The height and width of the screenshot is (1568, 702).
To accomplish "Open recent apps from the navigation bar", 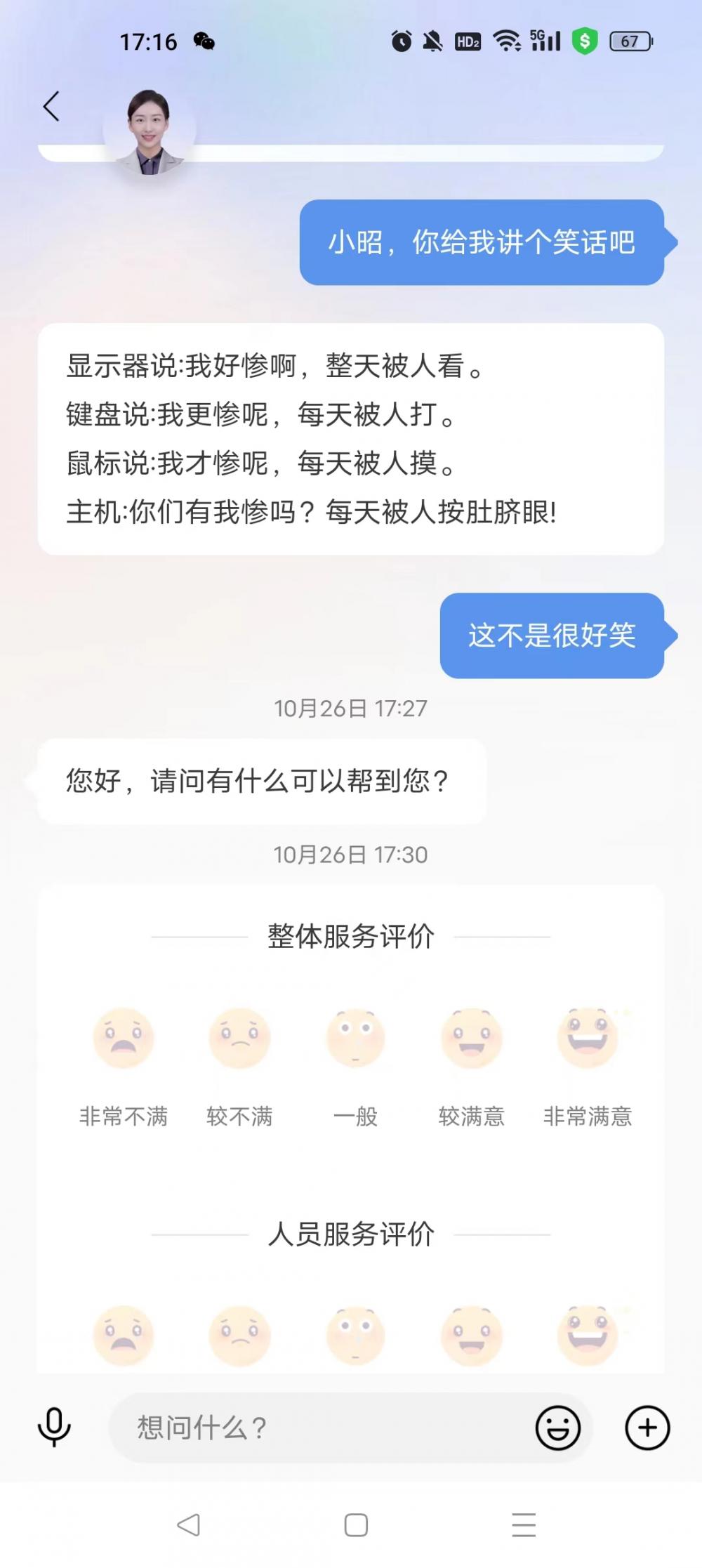I will pos(524,1525).
